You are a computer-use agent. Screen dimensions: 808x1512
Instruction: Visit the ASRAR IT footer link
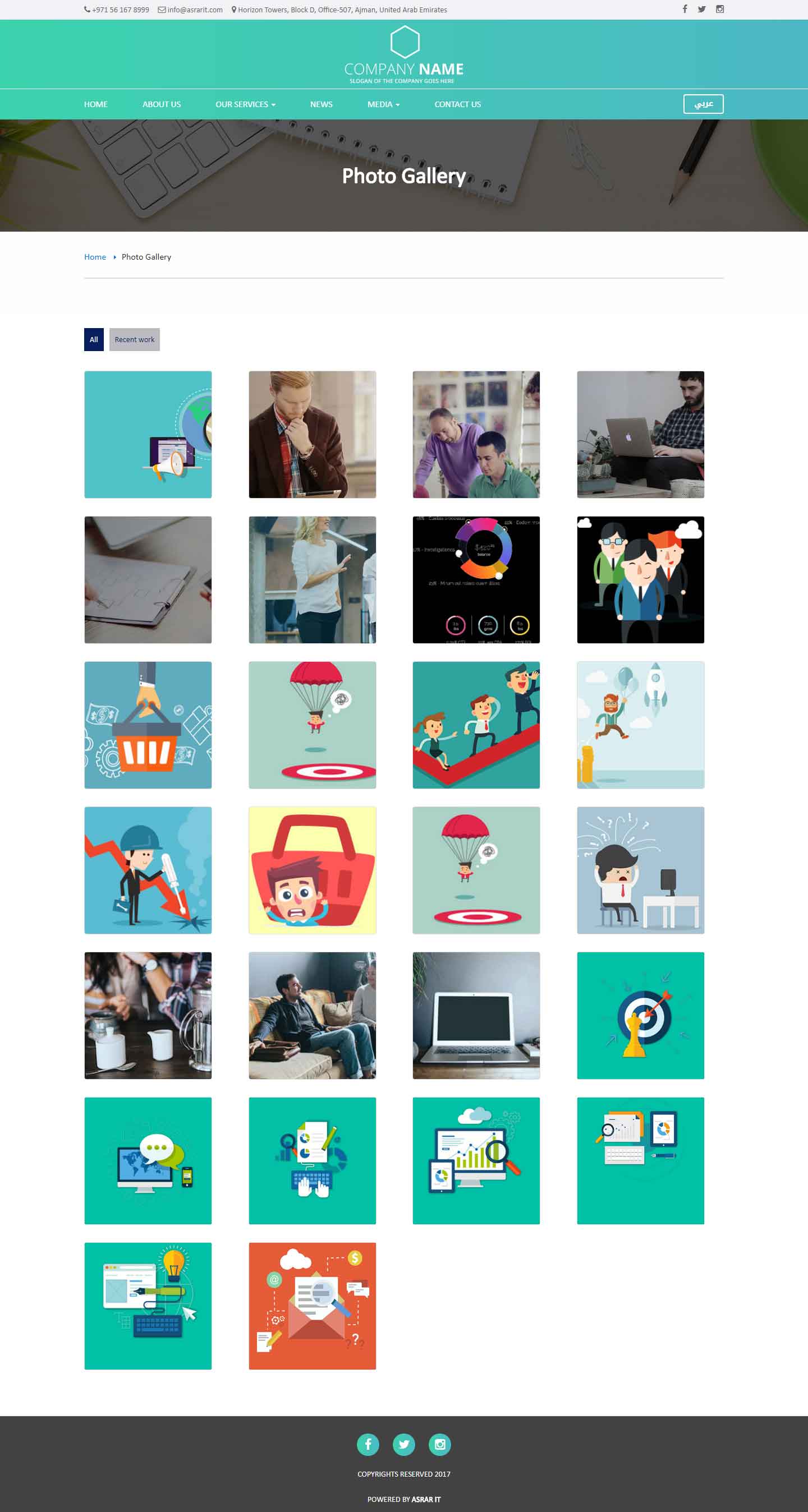coord(426,1499)
